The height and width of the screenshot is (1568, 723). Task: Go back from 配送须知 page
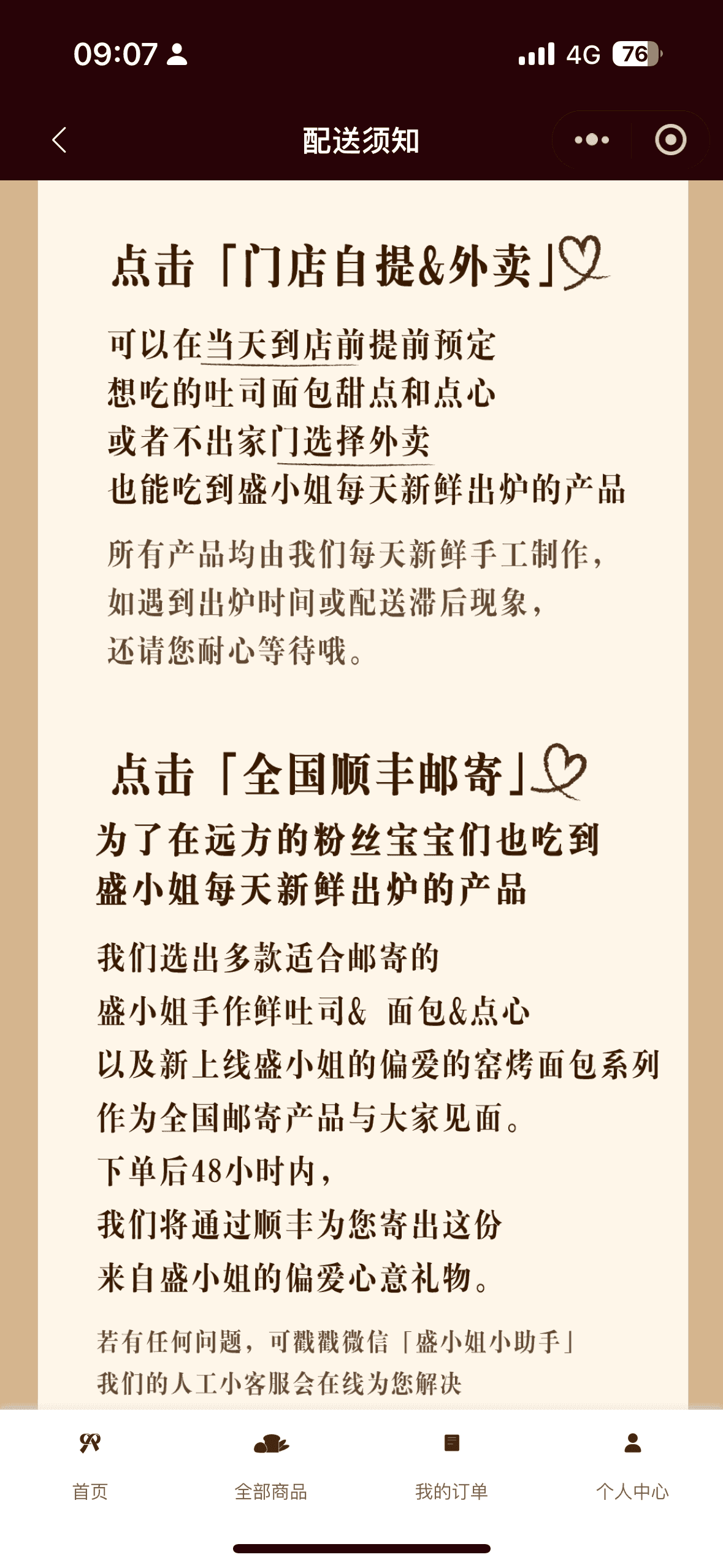pos(59,140)
